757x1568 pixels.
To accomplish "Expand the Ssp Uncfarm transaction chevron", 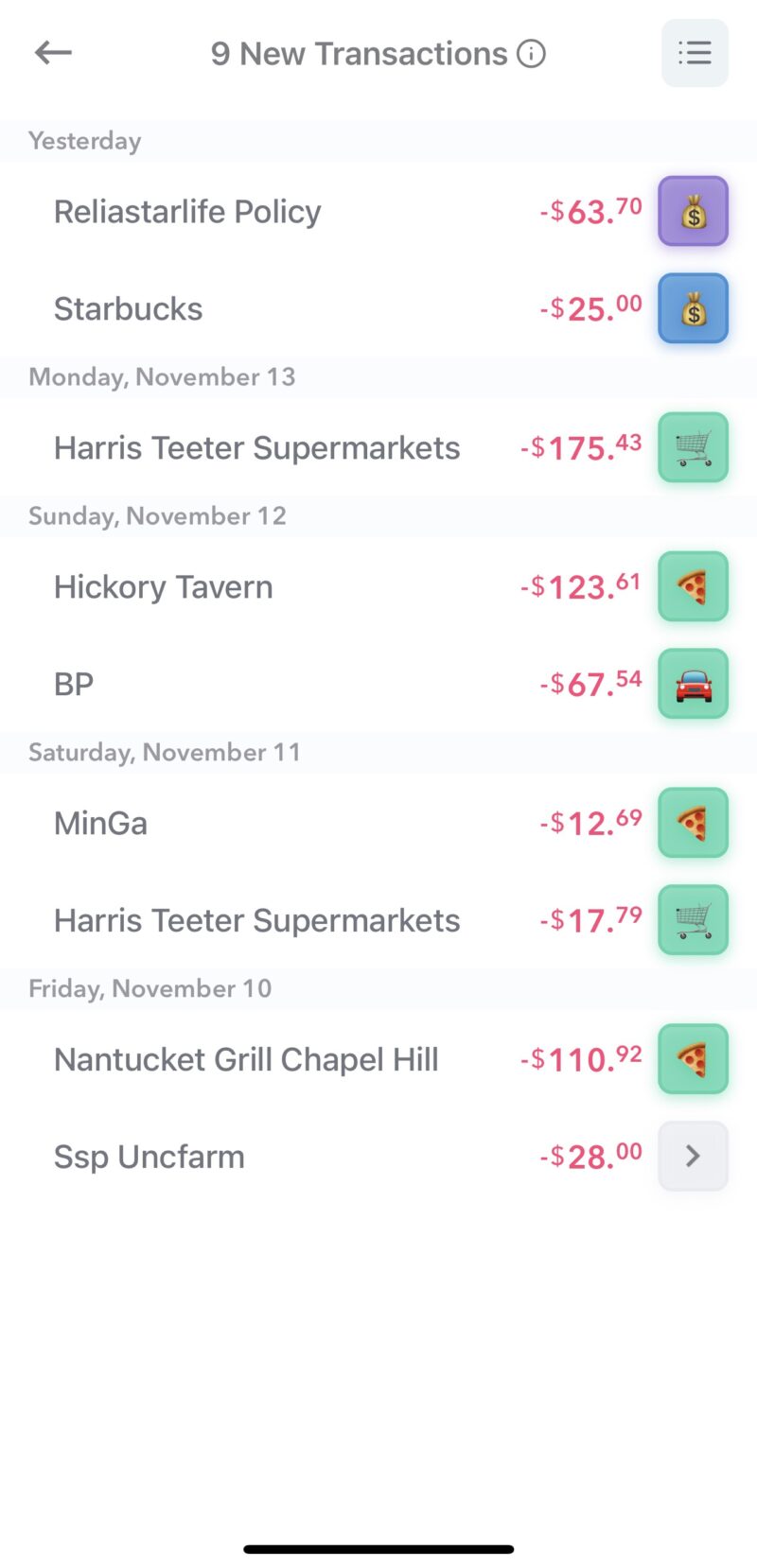I will (693, 1156).
